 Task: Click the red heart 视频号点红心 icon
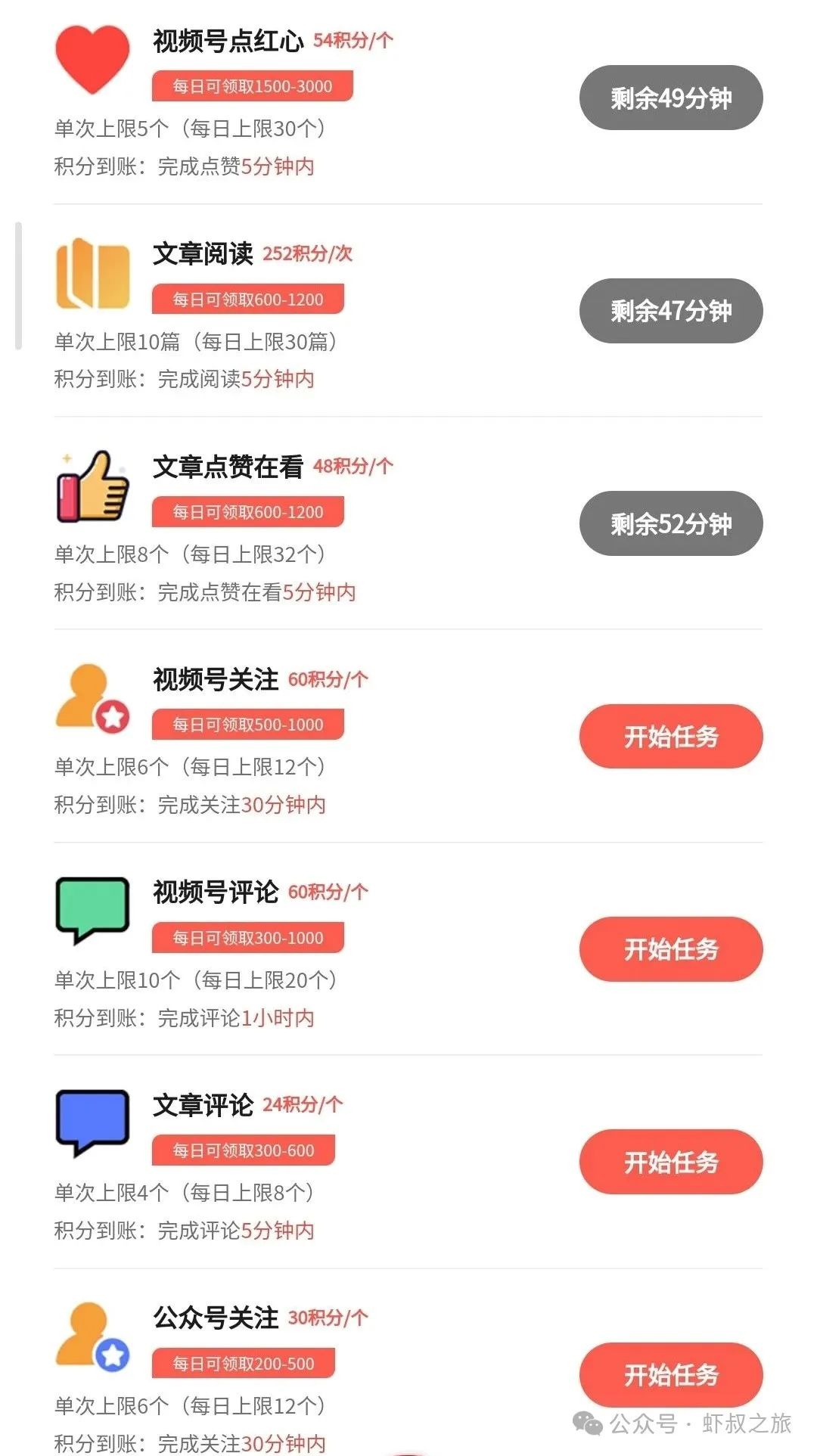click(92, 61)
